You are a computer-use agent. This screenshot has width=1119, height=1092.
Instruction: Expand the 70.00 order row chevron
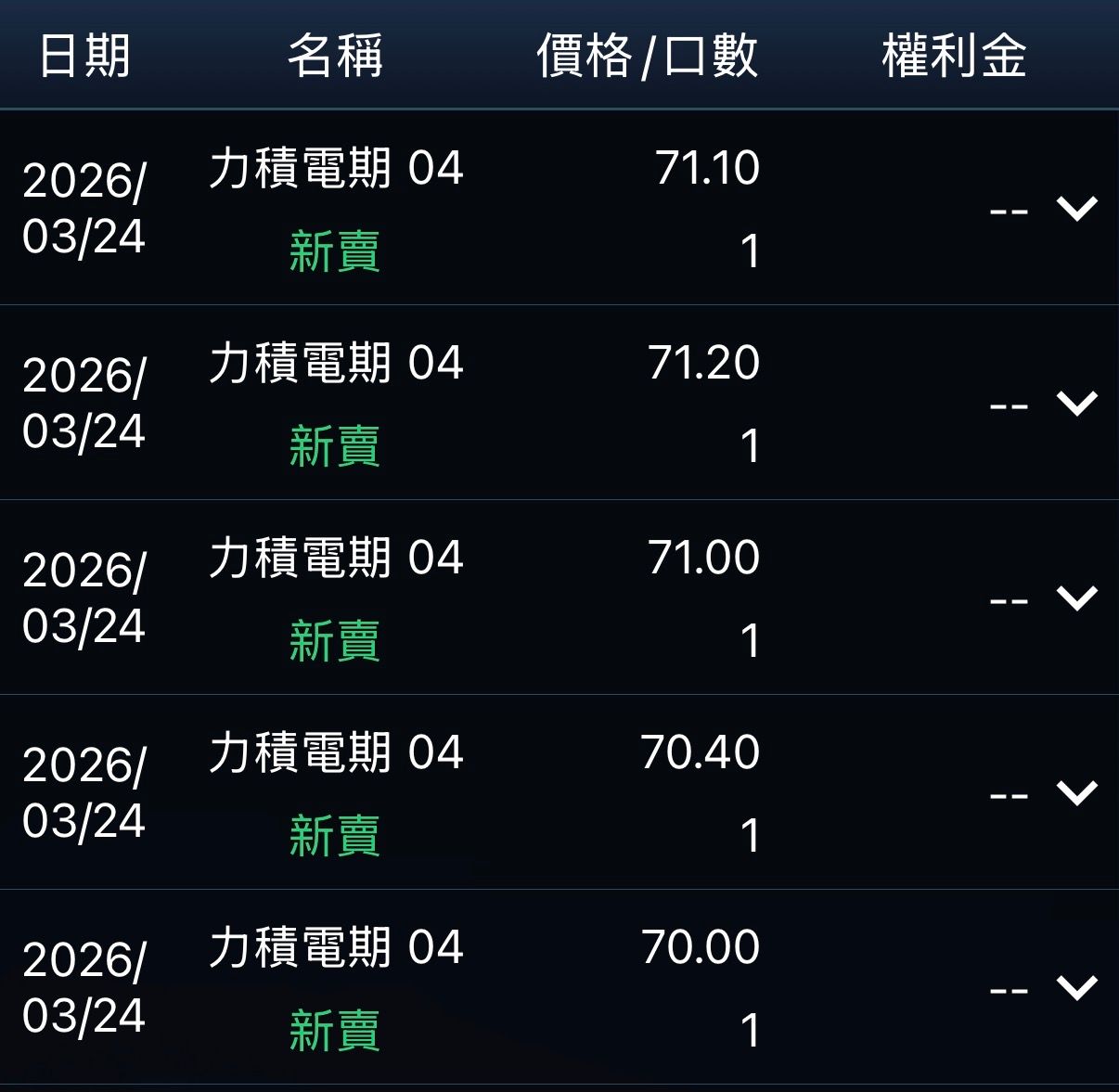point(1077,988)
